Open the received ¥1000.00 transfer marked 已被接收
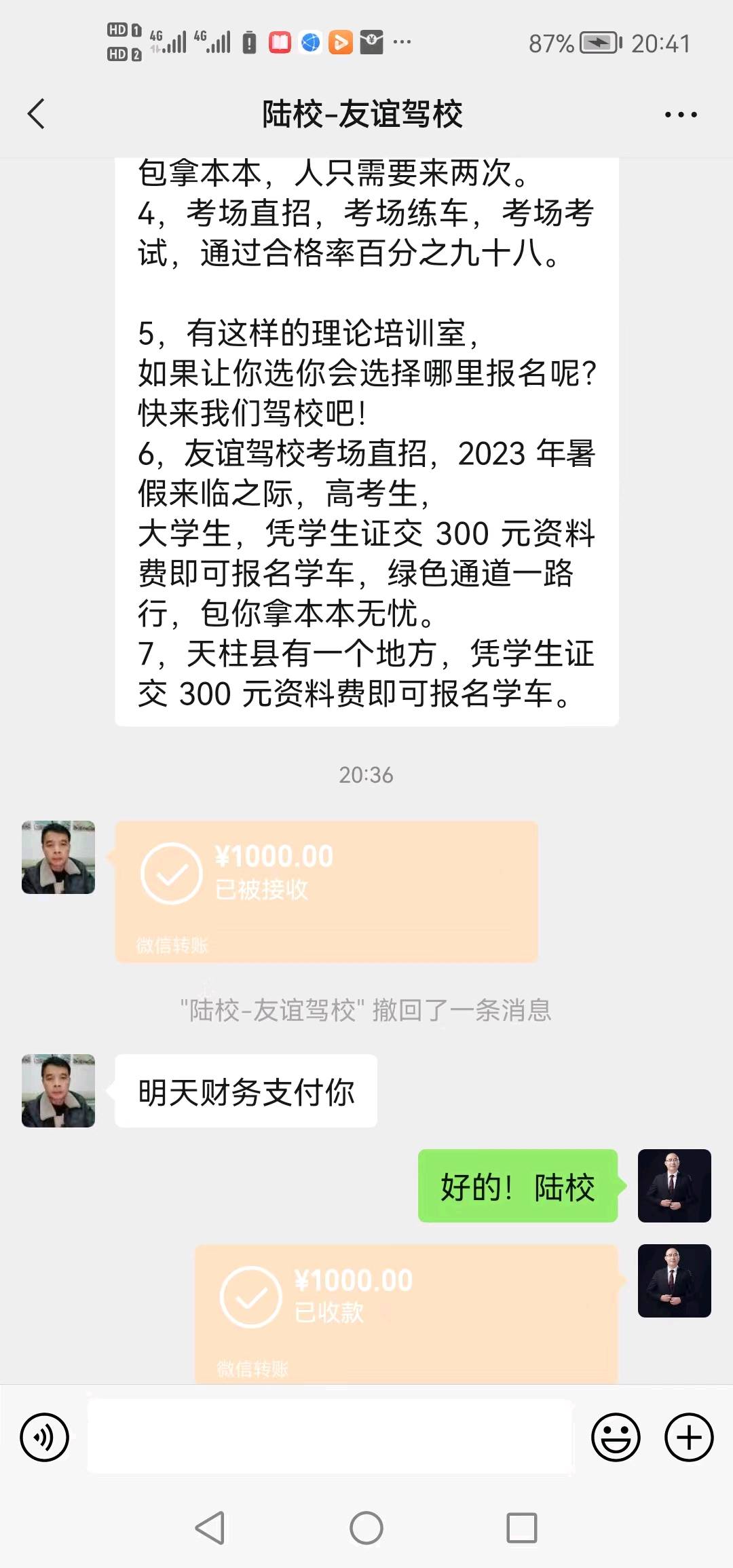The width and height of the screenshot is (733, 1568). coord(326,891)
